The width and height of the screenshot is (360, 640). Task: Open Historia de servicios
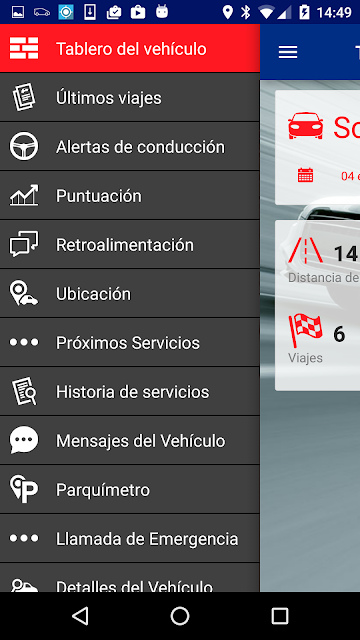tap(130, 391)
